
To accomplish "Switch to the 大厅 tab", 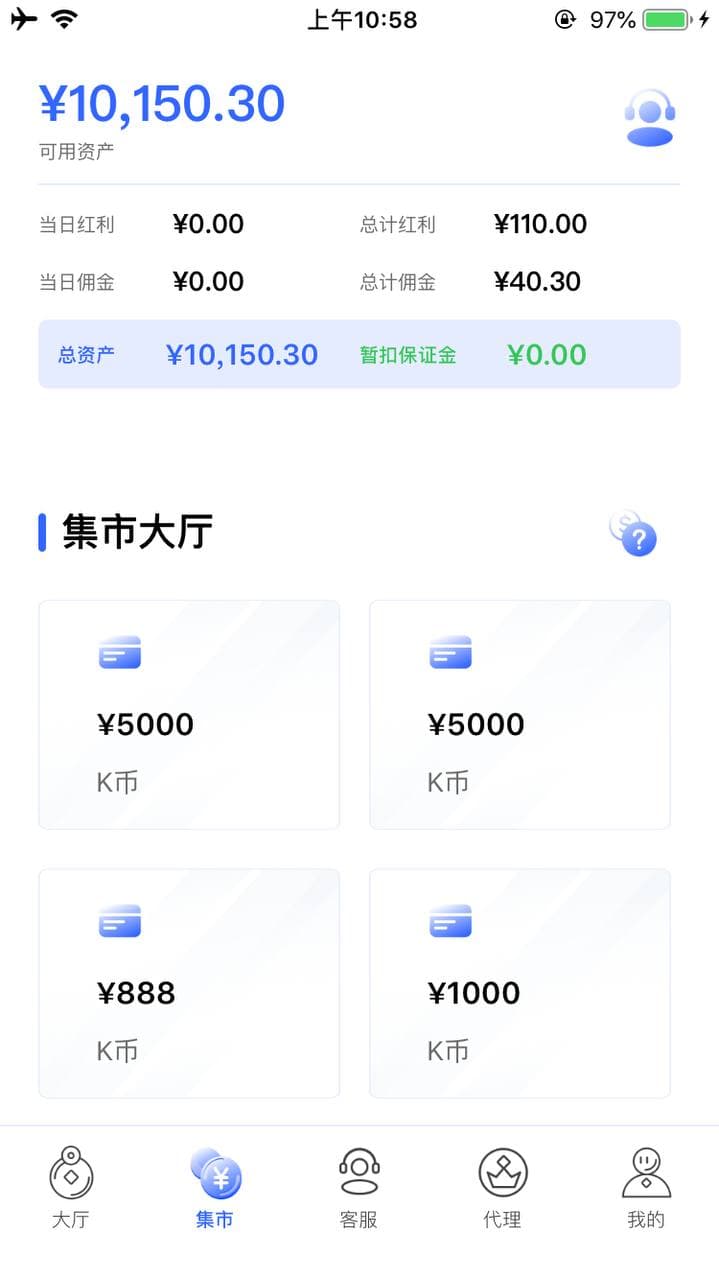I will point(71,1187).
